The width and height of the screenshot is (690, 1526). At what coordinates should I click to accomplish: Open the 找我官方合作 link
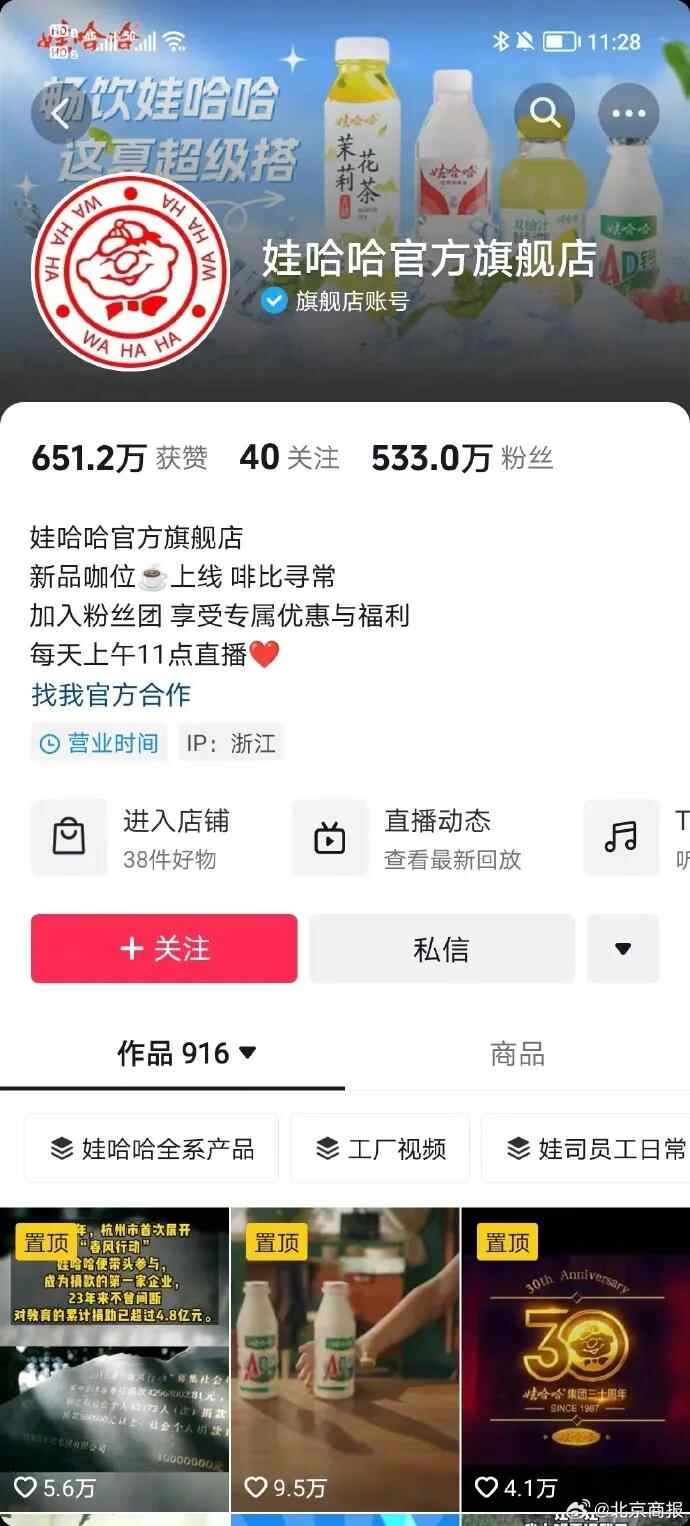(111, 695)
